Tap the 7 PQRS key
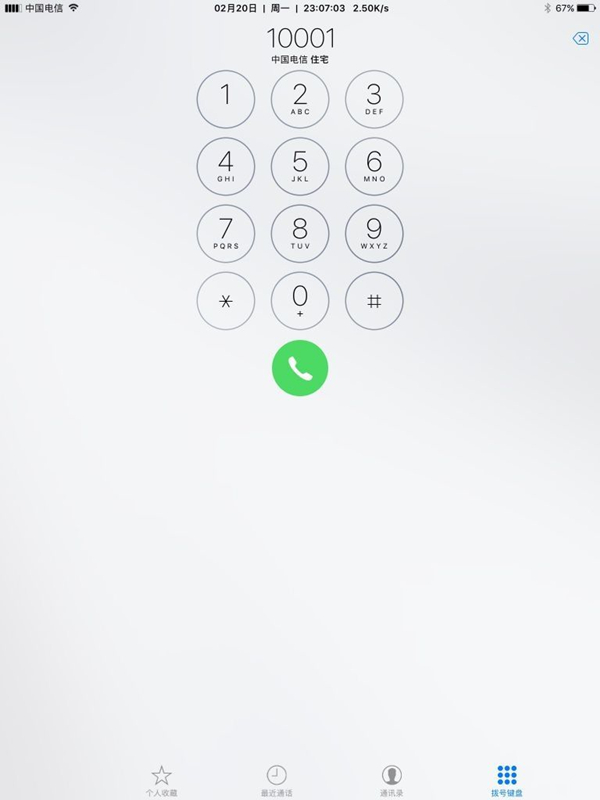 tap(225, 233)
